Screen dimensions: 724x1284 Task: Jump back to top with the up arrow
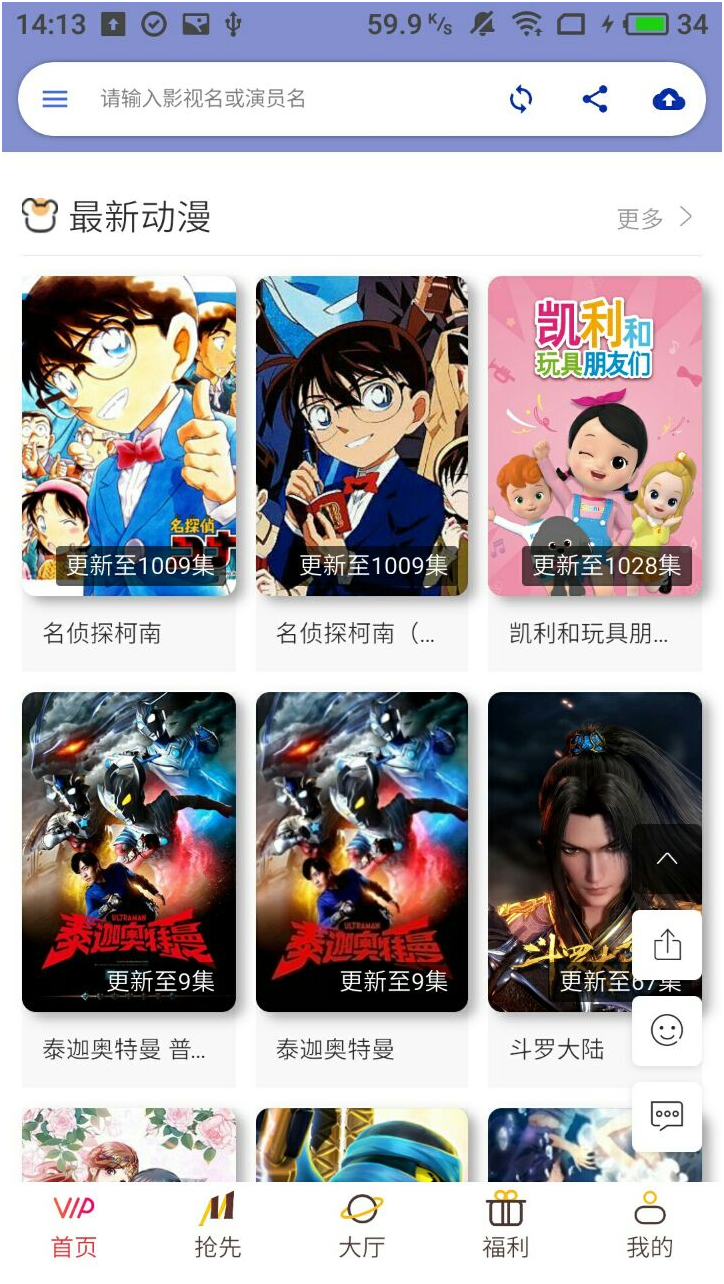tap(667, 859)
